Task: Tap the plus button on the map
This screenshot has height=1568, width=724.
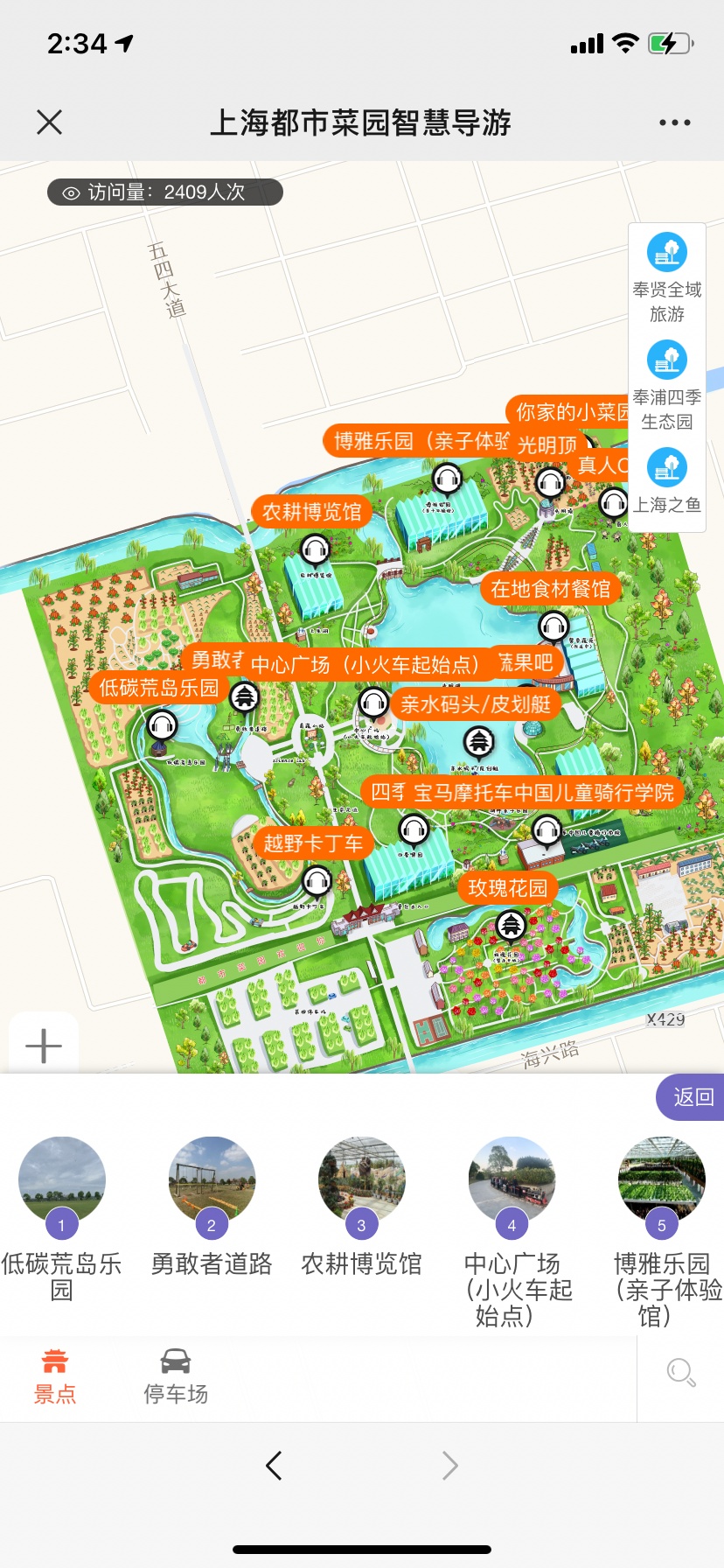Action: 44,1046
